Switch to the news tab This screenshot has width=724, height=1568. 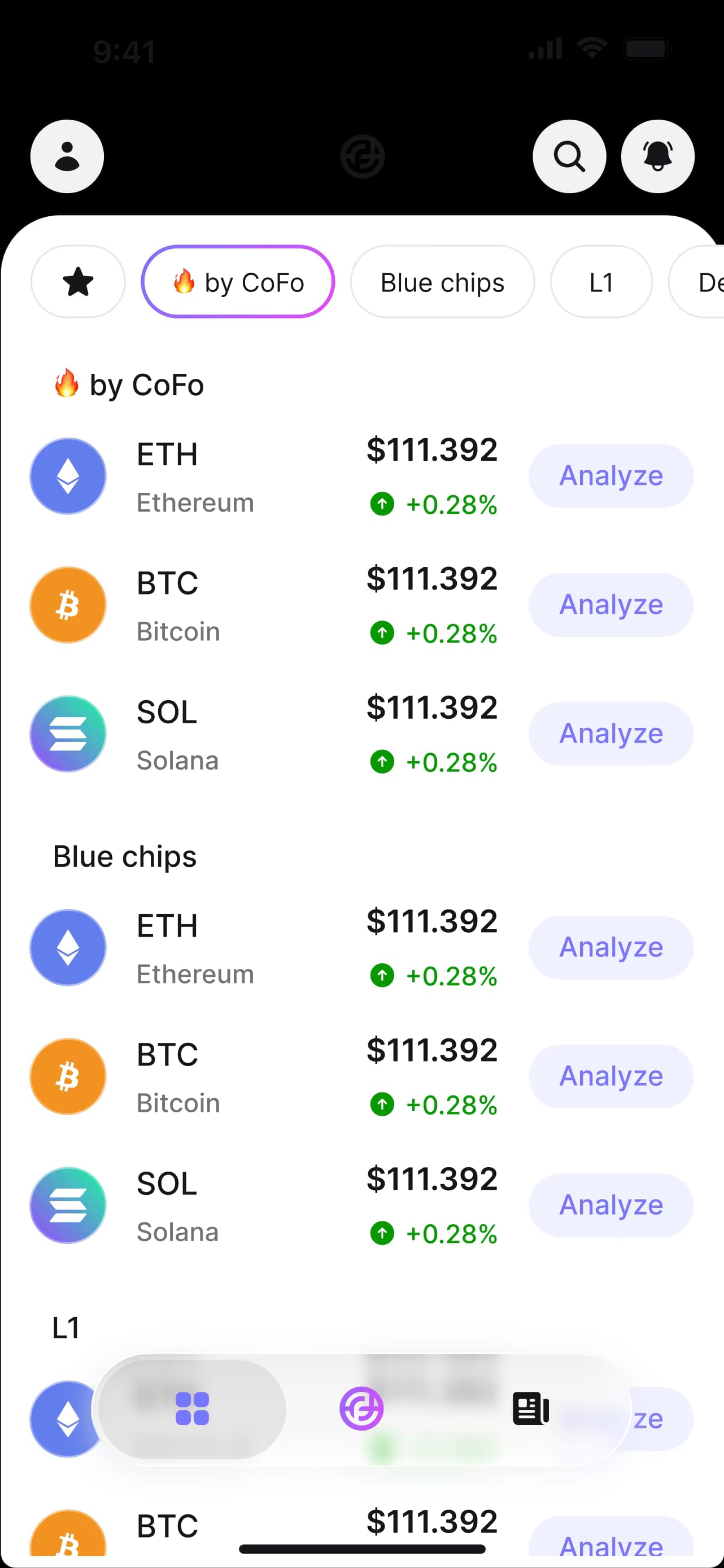coord(530,1409)
